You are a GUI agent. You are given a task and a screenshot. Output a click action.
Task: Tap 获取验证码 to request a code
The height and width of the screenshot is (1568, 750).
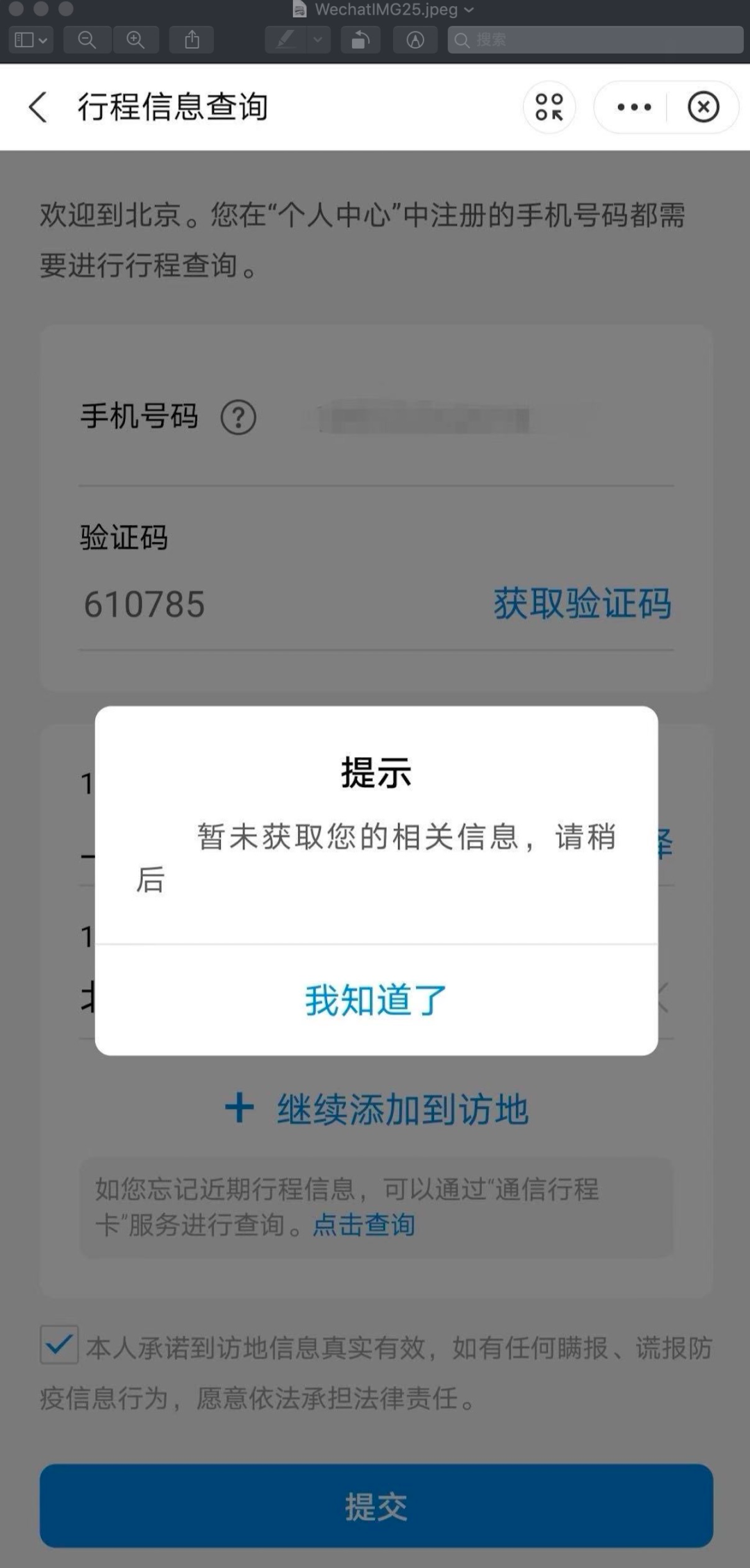point(582,603)
